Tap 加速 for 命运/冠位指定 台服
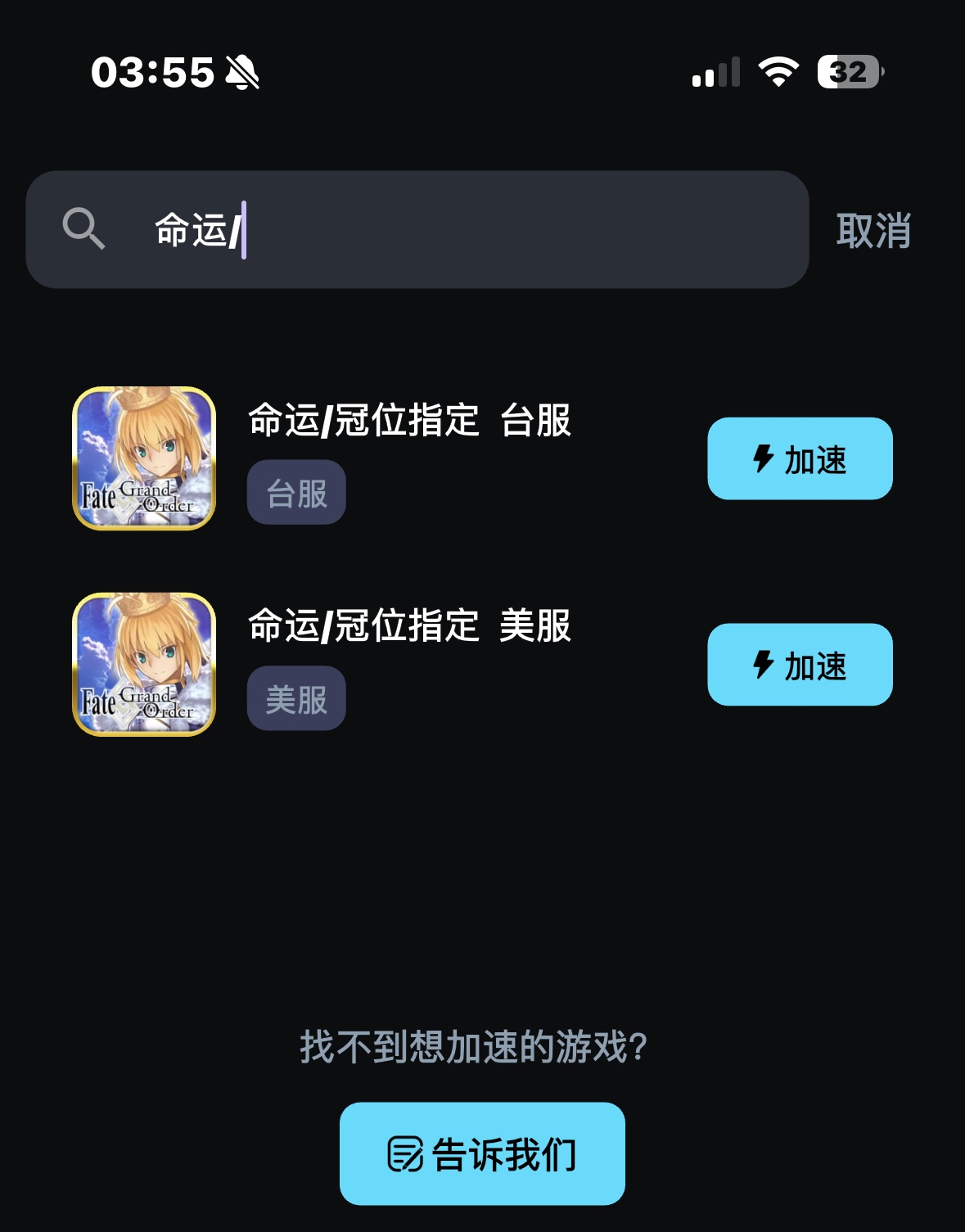Image resolution: width=965 pixels, height=1232 pixels. click(799, 458)
